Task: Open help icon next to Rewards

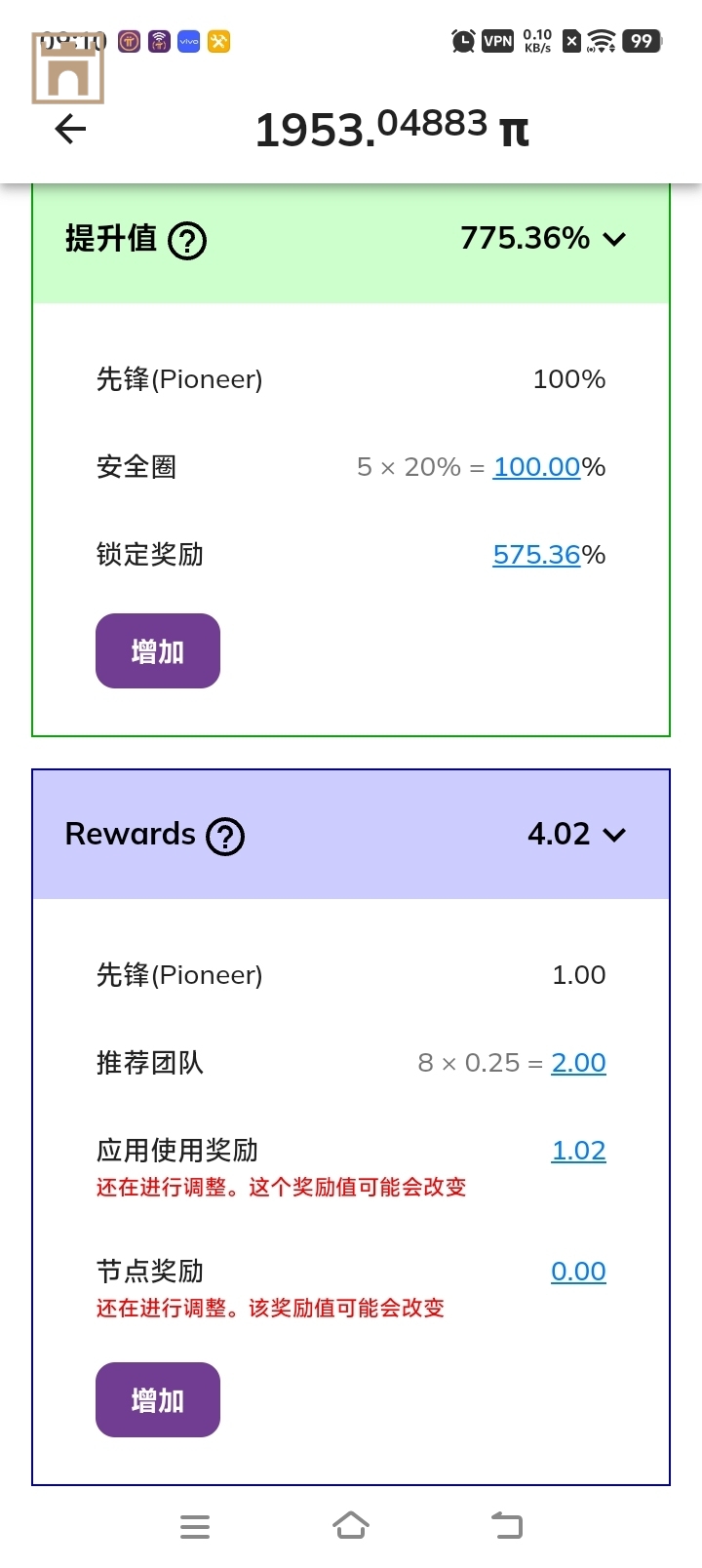Action: [225, 836]
